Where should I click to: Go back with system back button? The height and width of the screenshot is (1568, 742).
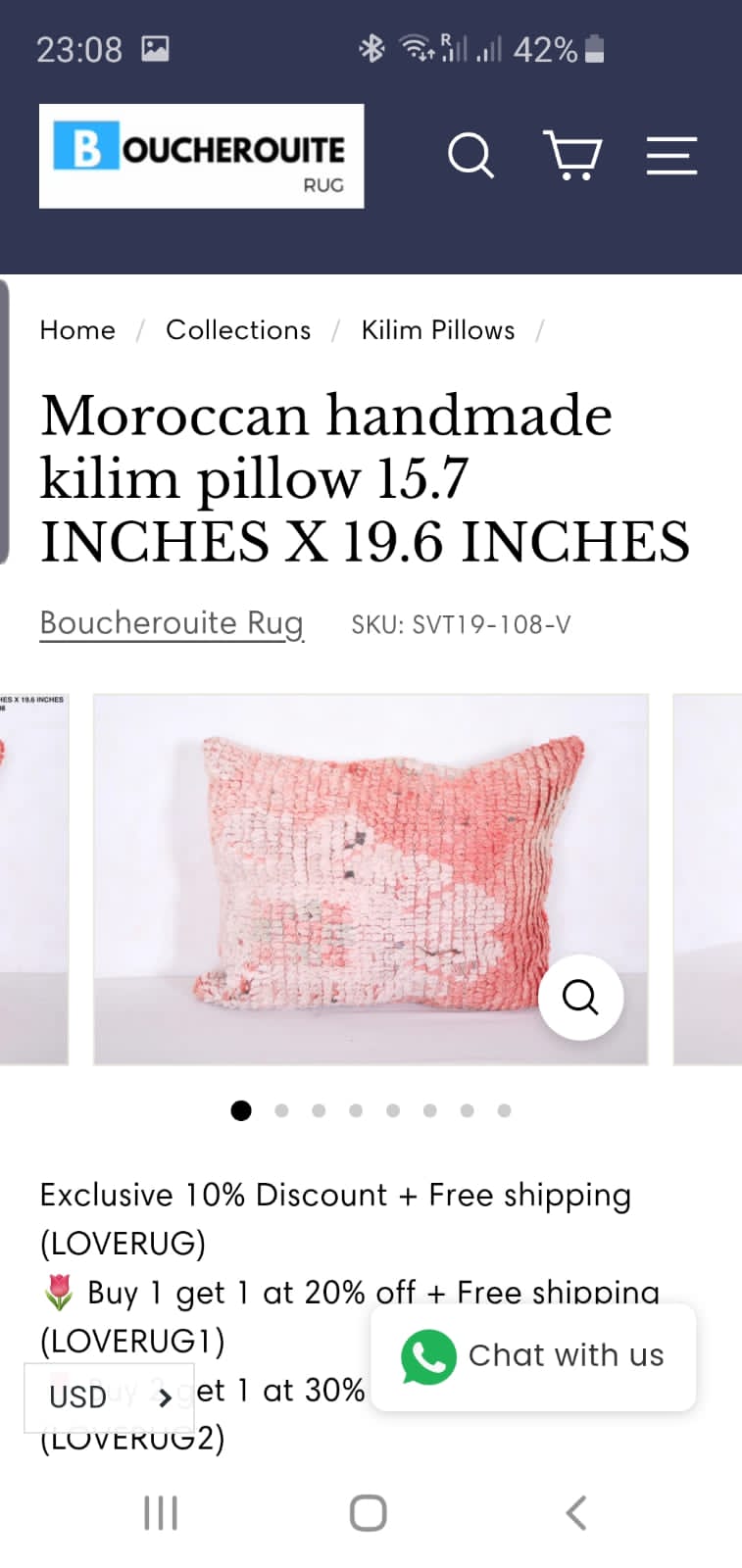pyautogui.click(x=576, y=1512)
